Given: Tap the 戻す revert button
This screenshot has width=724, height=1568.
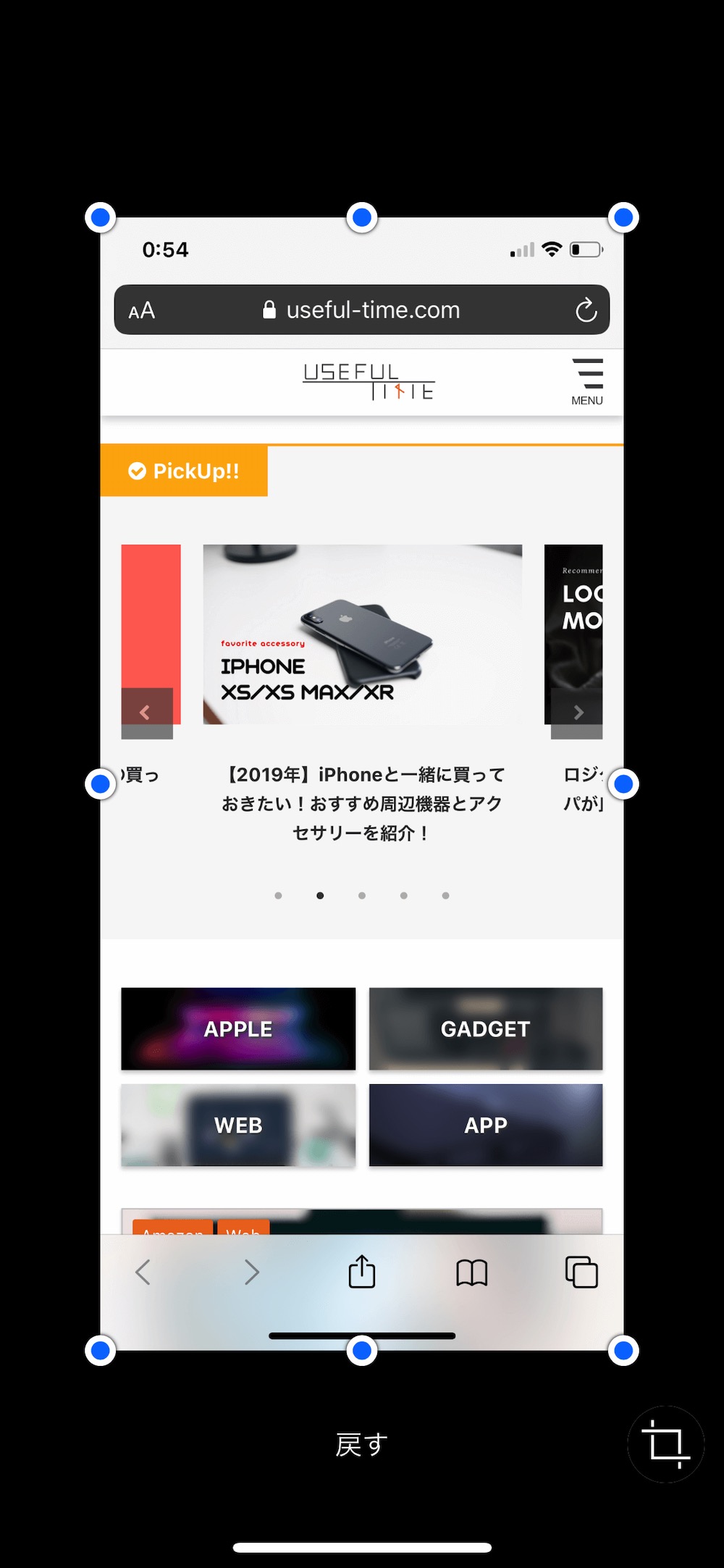Looking at the screenshot, I should [361, 1444].
